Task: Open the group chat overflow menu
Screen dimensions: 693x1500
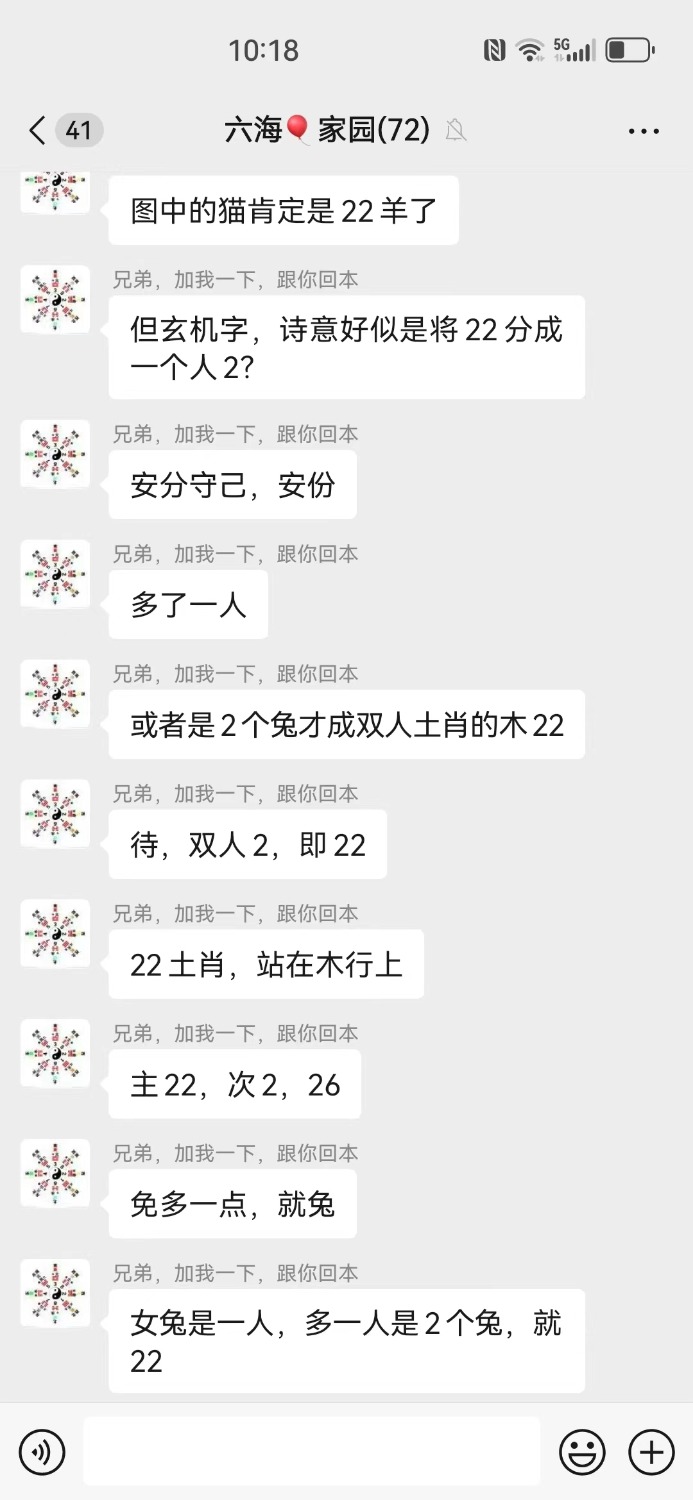Action: click(643, 131)
